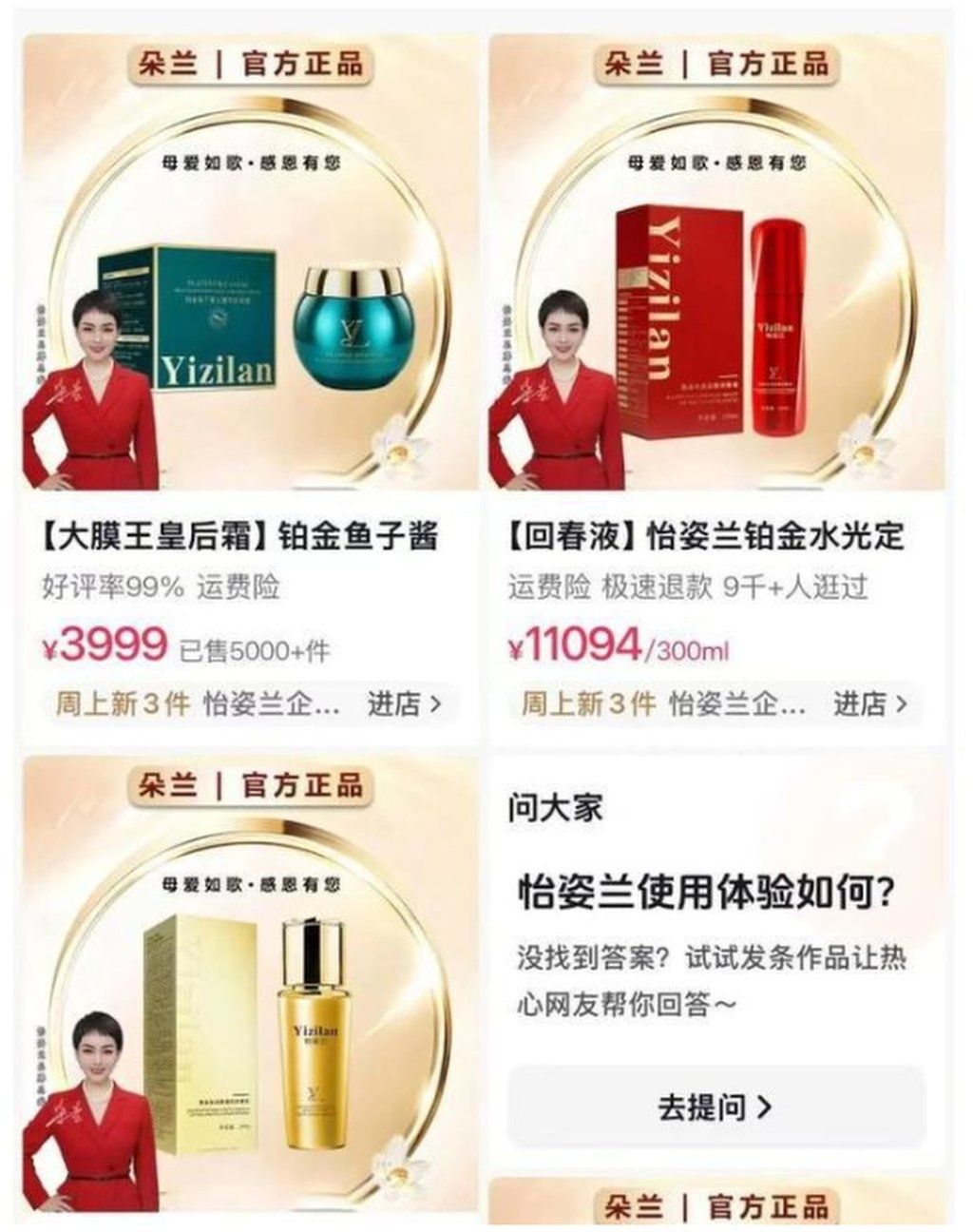
Task: Select the 回春液 铂金水光定 product title
Action: pyautogui.click(x=712, y=533)
